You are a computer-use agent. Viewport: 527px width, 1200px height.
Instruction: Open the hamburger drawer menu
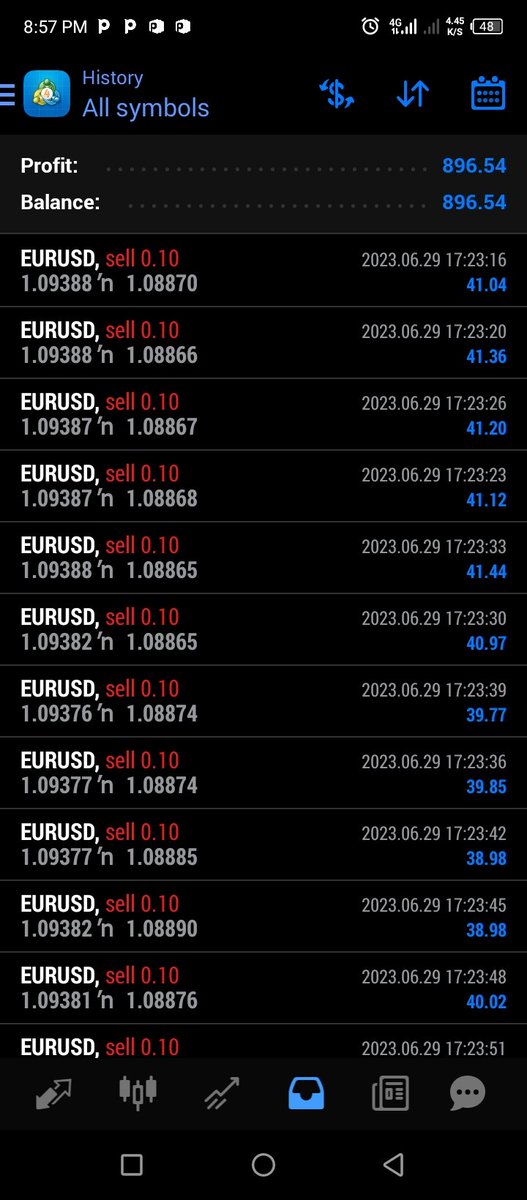(x=7, y=94)
